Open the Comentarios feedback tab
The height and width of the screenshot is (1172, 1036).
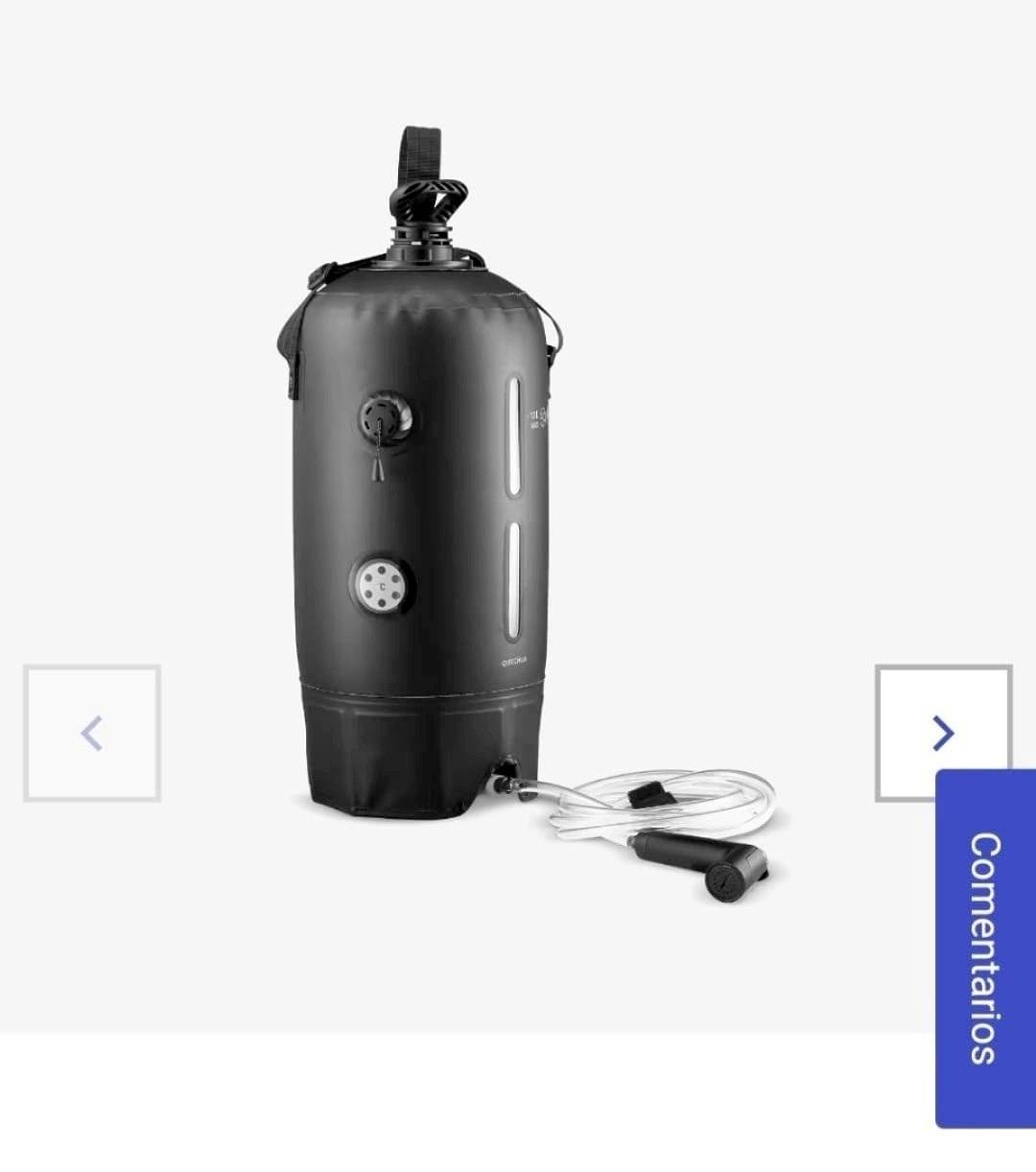(985, 948)
